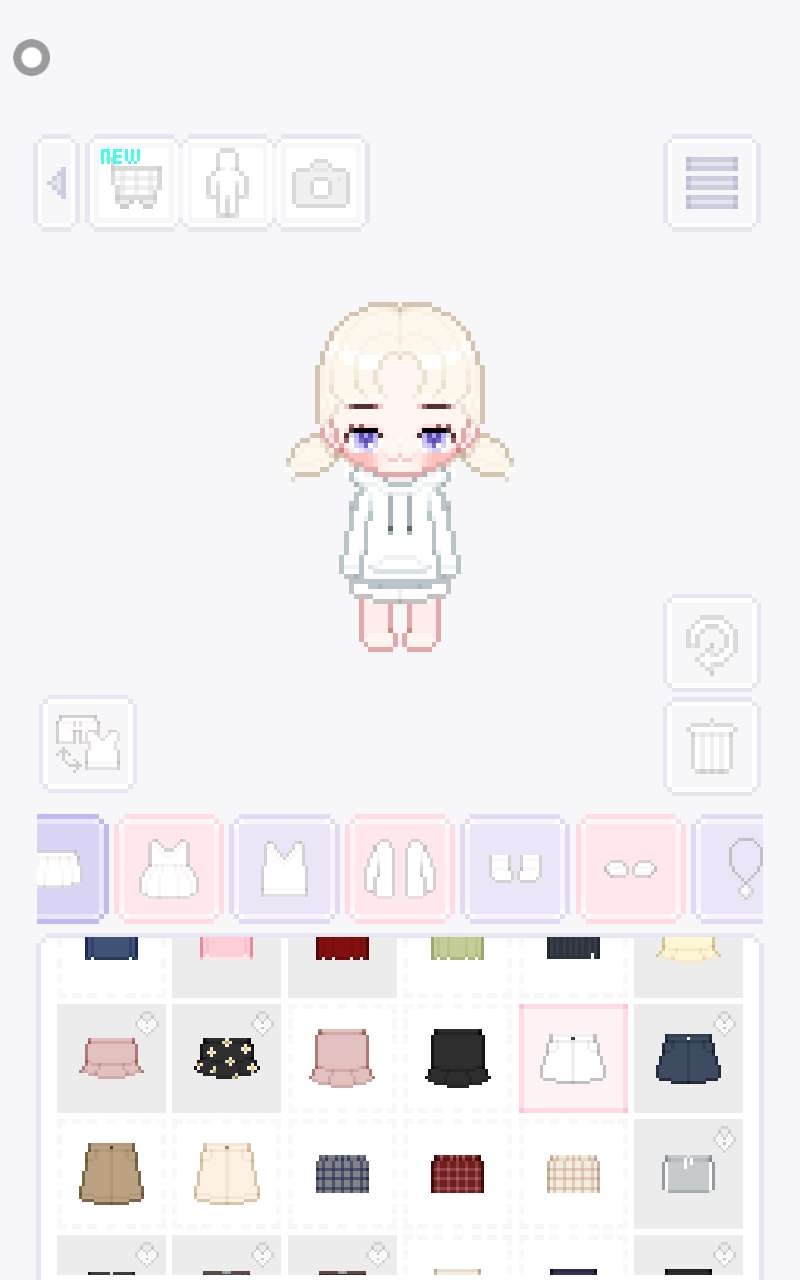Viewport: 800px width, 1280px height.
Task: Choose the black skirt with yellow flowers
Action: tap(227, 1058)
